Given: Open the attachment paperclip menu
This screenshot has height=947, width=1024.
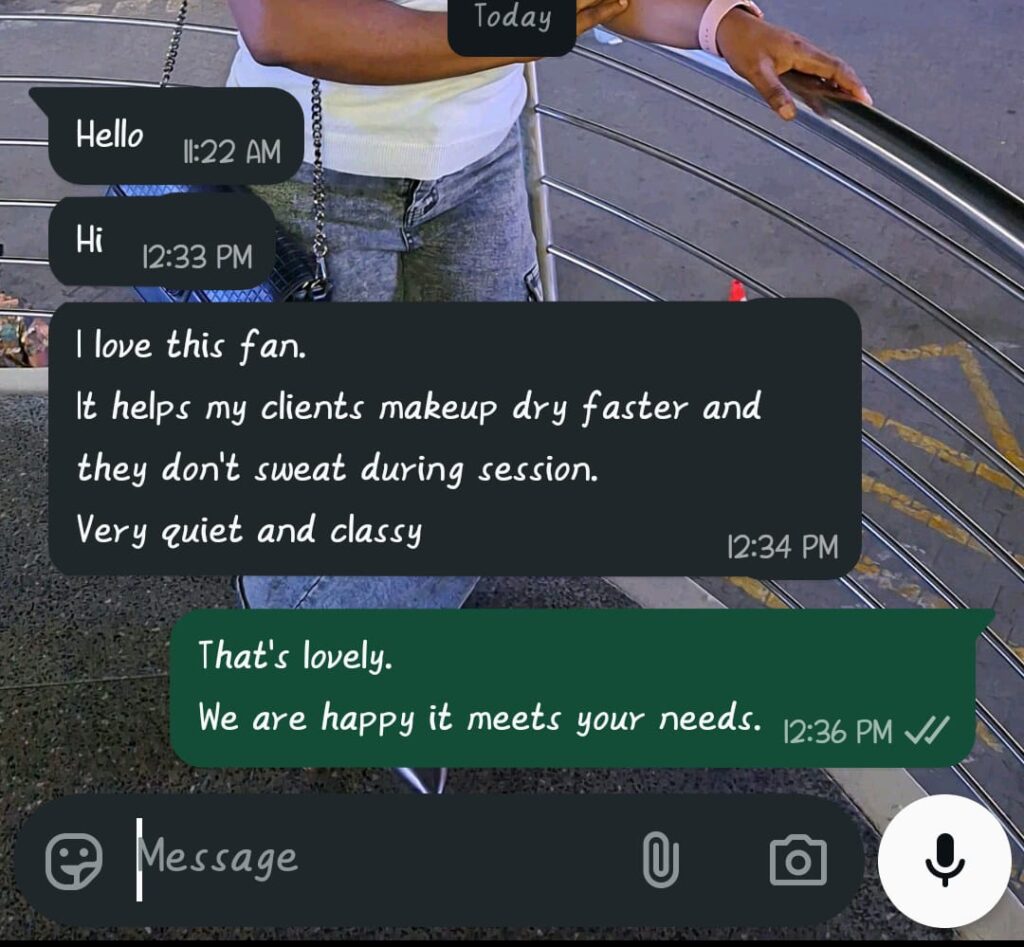Looking at the screenshot, I should 660,860.
